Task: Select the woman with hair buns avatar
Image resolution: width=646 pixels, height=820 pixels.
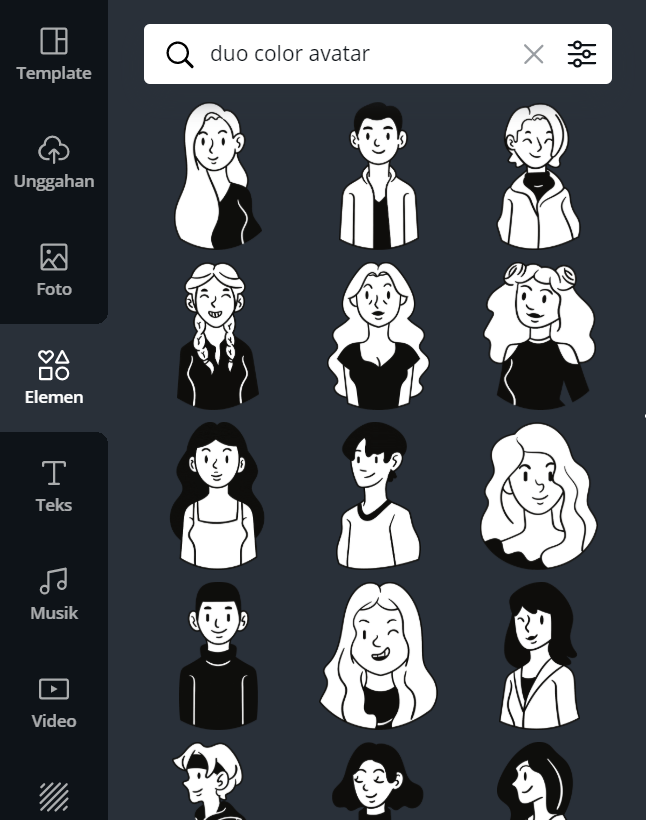Action: pos(537,336)
